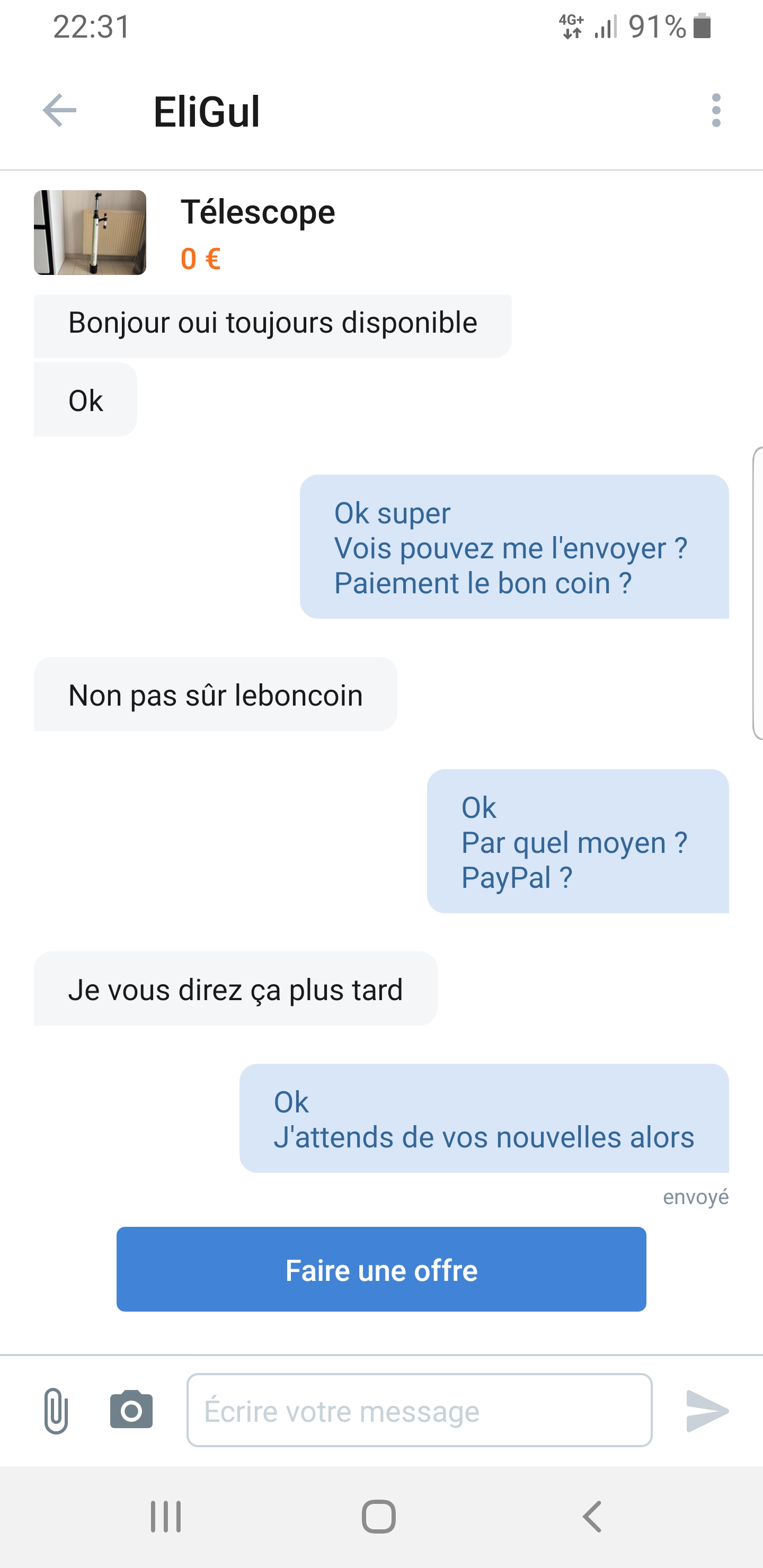
Task: Send the message with the arrow icon
Action: (706, 1410)
